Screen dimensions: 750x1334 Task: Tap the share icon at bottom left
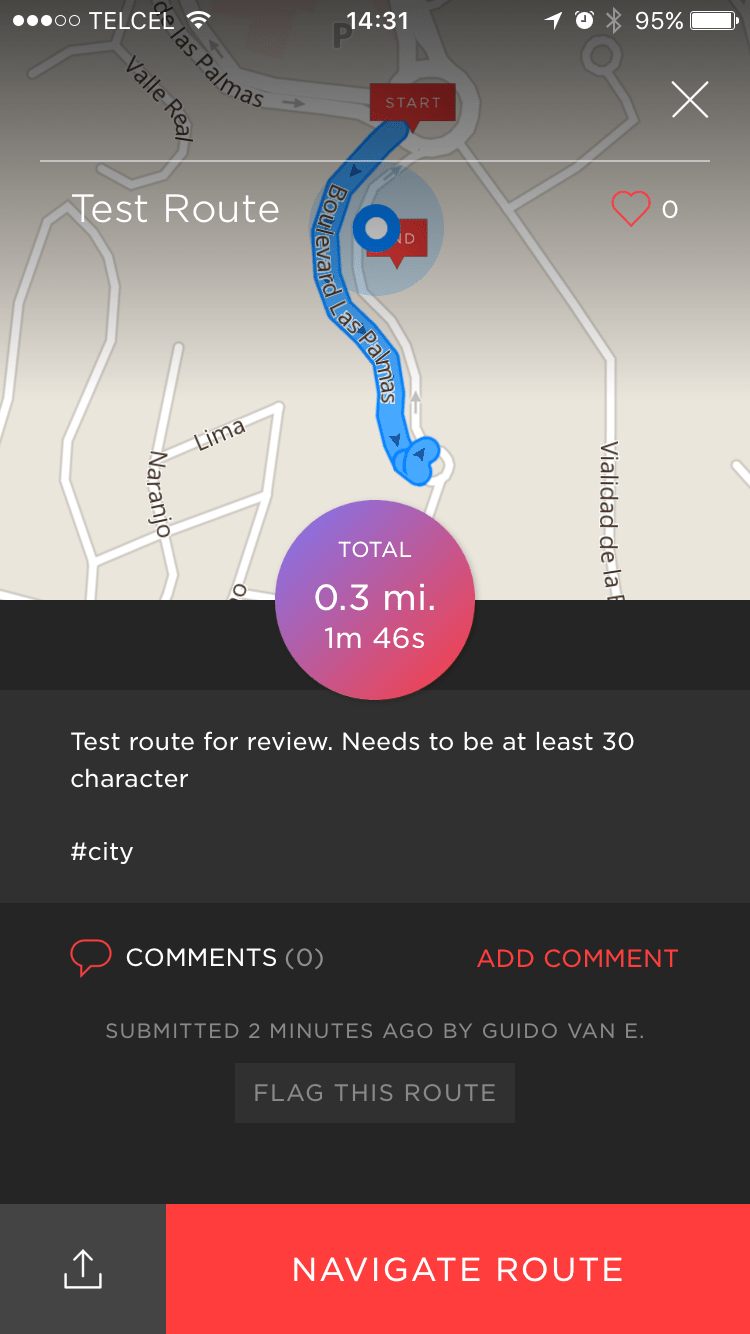pyautogui.click(x=83, y=1268)
